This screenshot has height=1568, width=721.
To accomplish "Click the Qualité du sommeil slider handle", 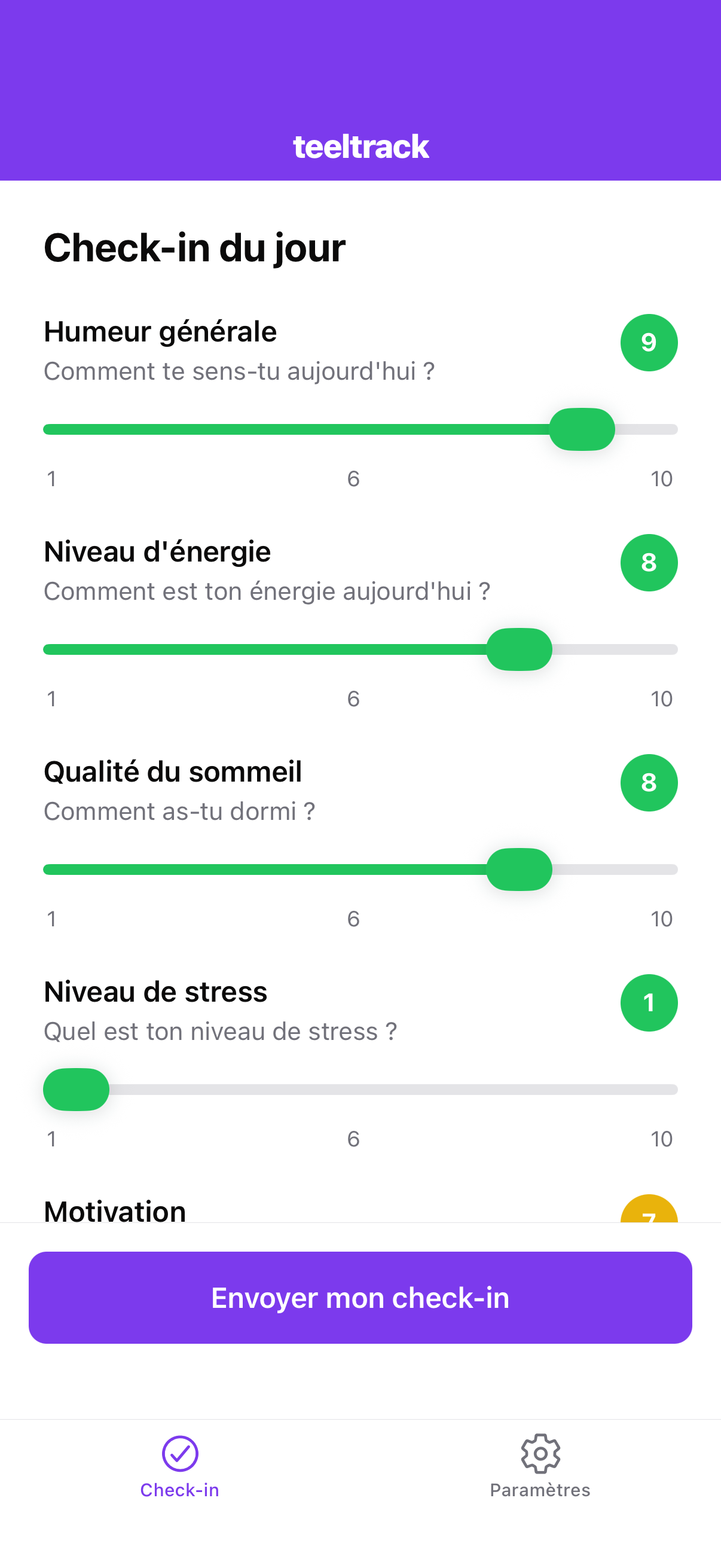I will click(520, 870).
